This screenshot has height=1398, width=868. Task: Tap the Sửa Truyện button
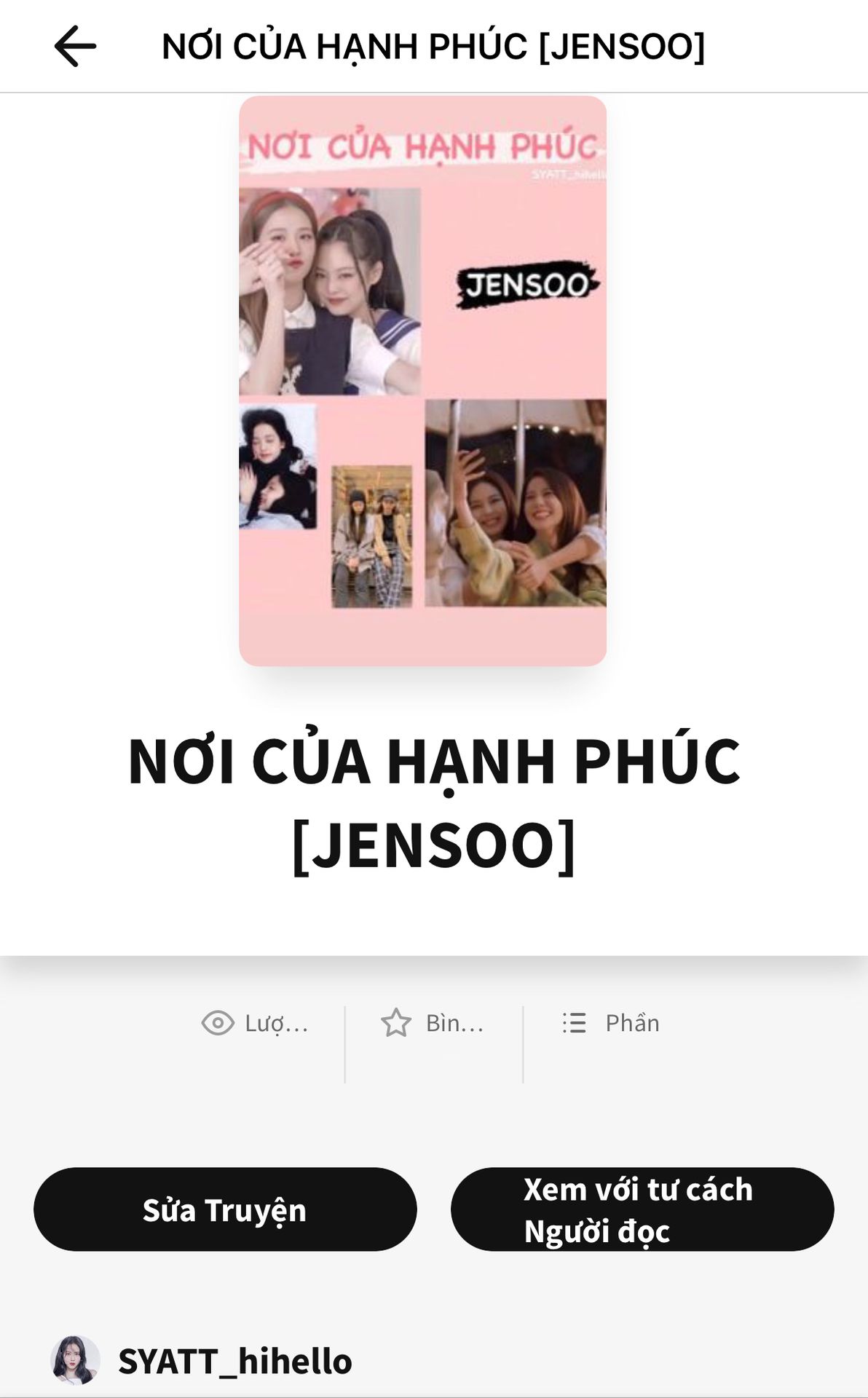(x=225, y=1209)
